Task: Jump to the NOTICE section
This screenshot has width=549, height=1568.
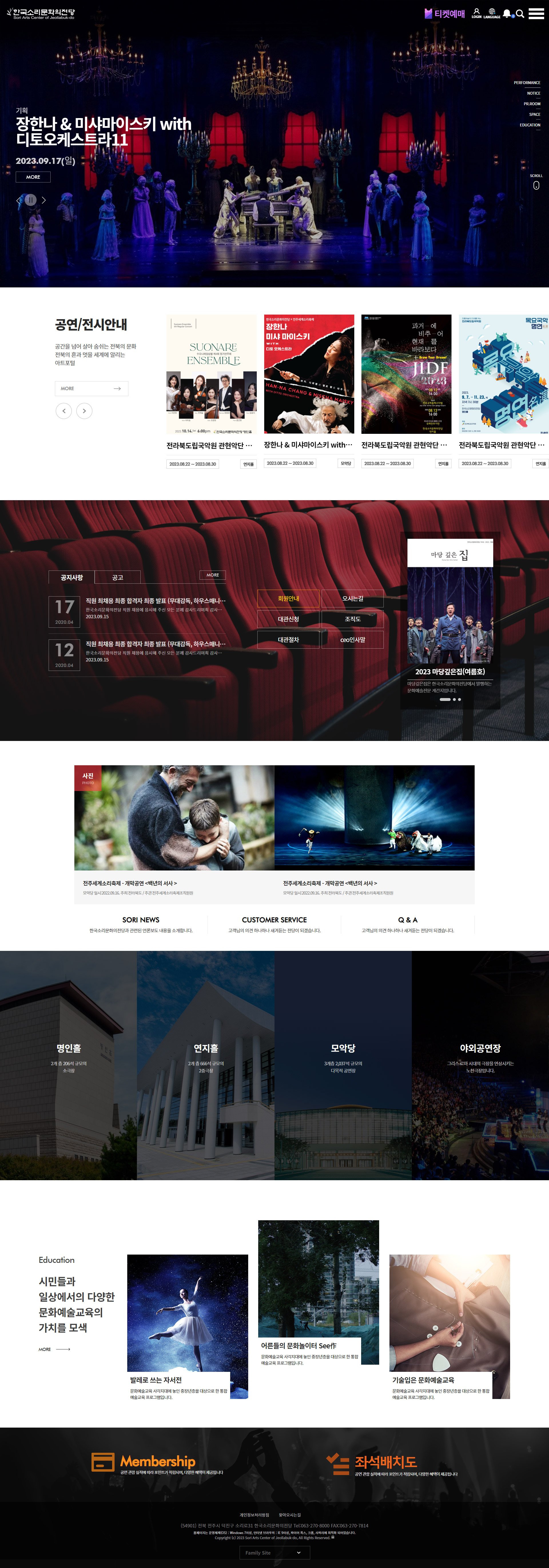Action: tap(533, 93)
